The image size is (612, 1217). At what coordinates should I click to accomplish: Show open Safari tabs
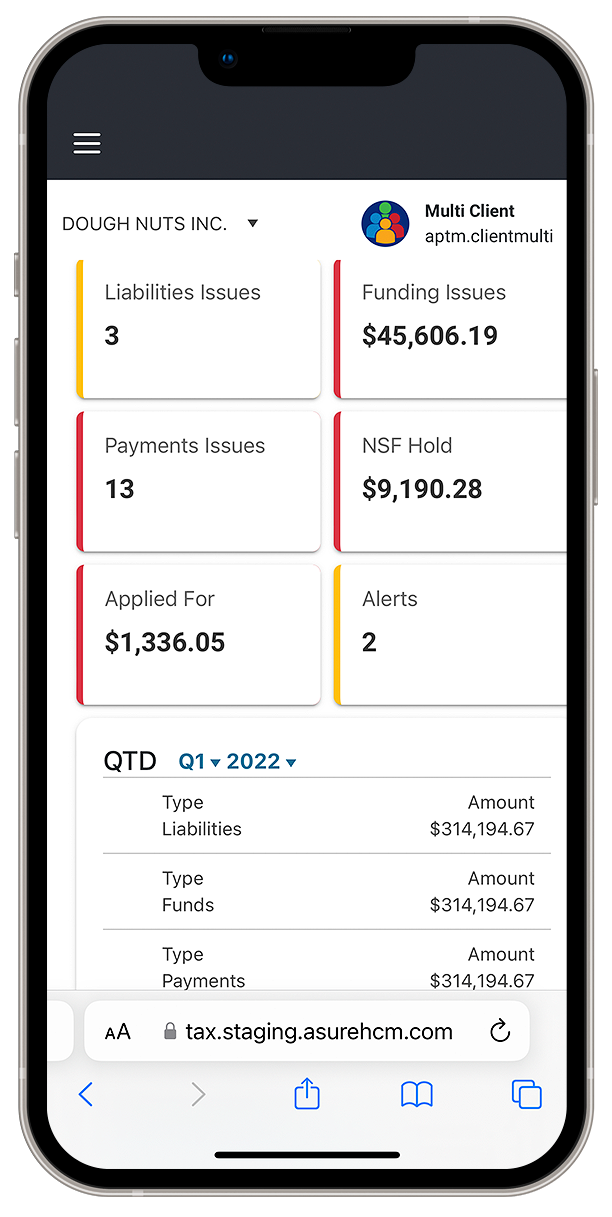[527, 1095]
